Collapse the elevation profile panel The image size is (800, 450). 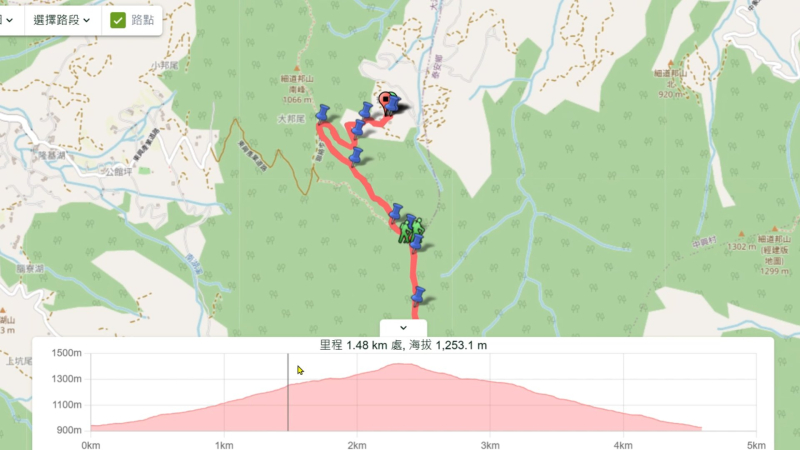403,327
